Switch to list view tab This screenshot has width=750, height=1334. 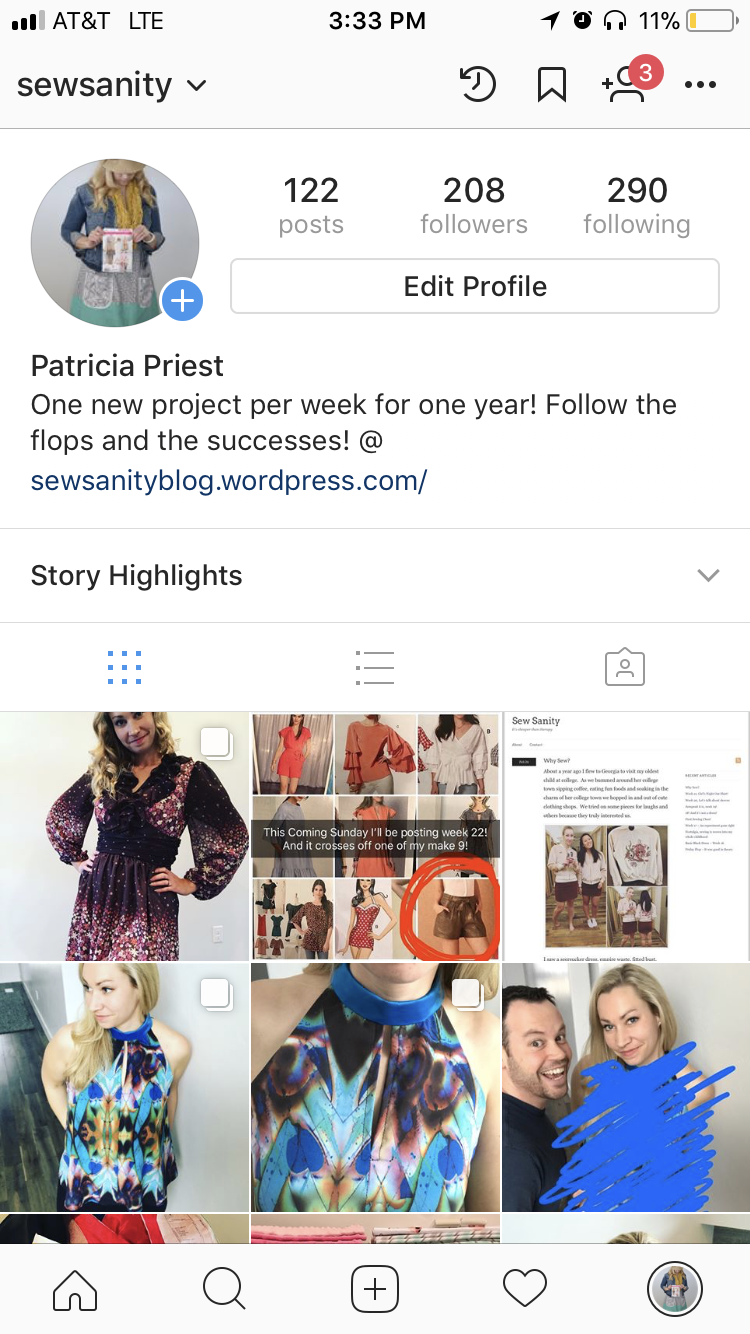tap(375, 667)
